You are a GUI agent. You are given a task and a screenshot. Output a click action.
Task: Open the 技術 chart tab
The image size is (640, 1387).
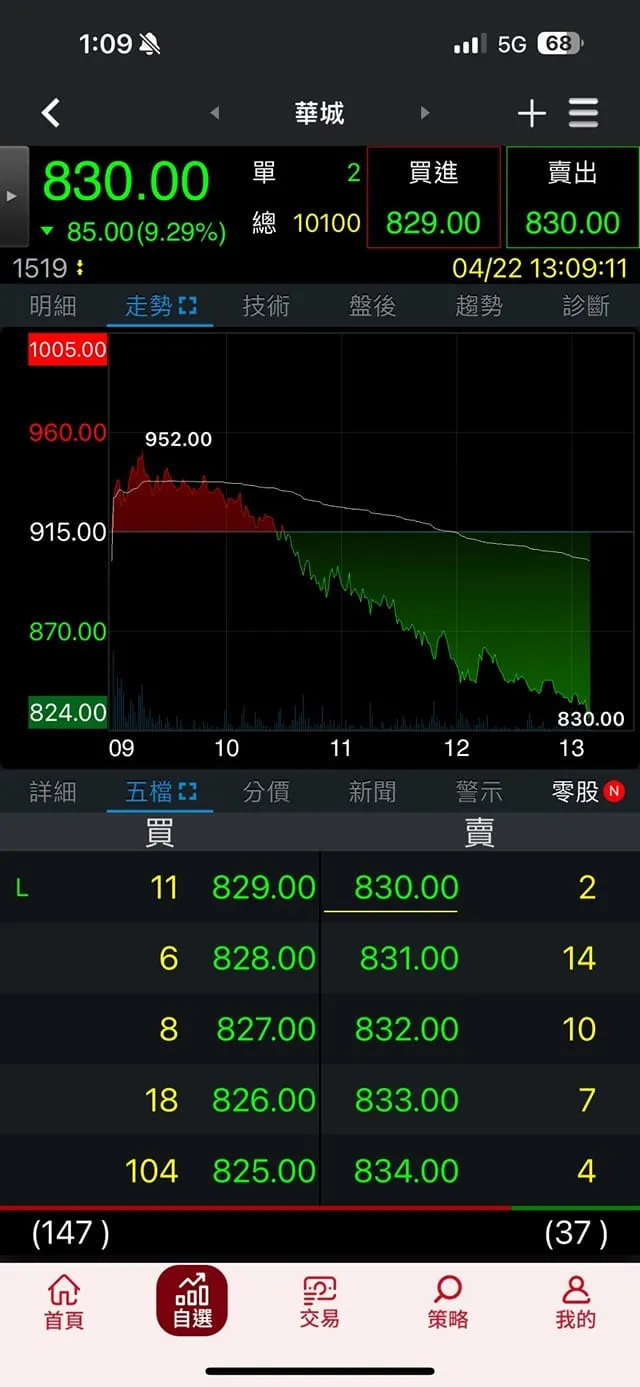[266, 306]
